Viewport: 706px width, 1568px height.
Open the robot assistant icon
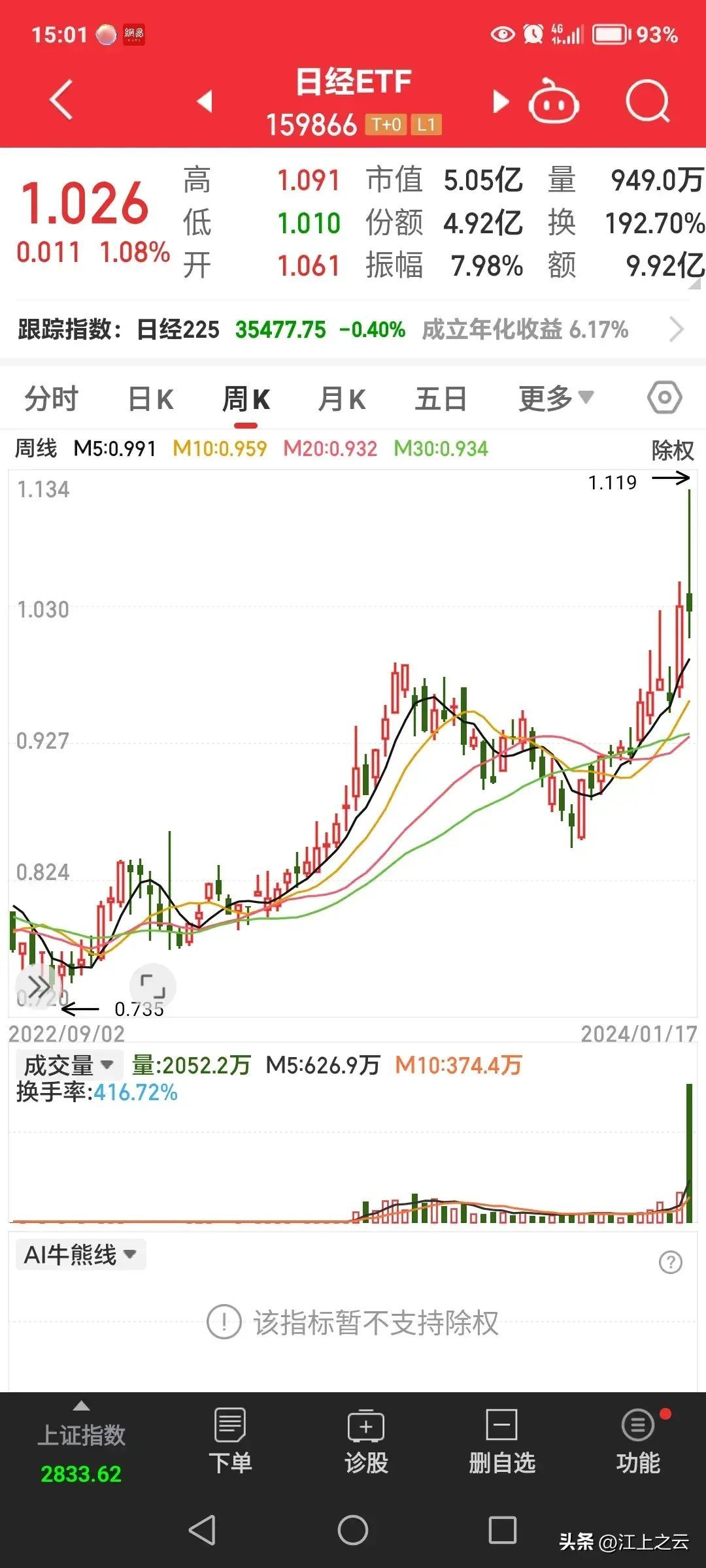point(553,102)
